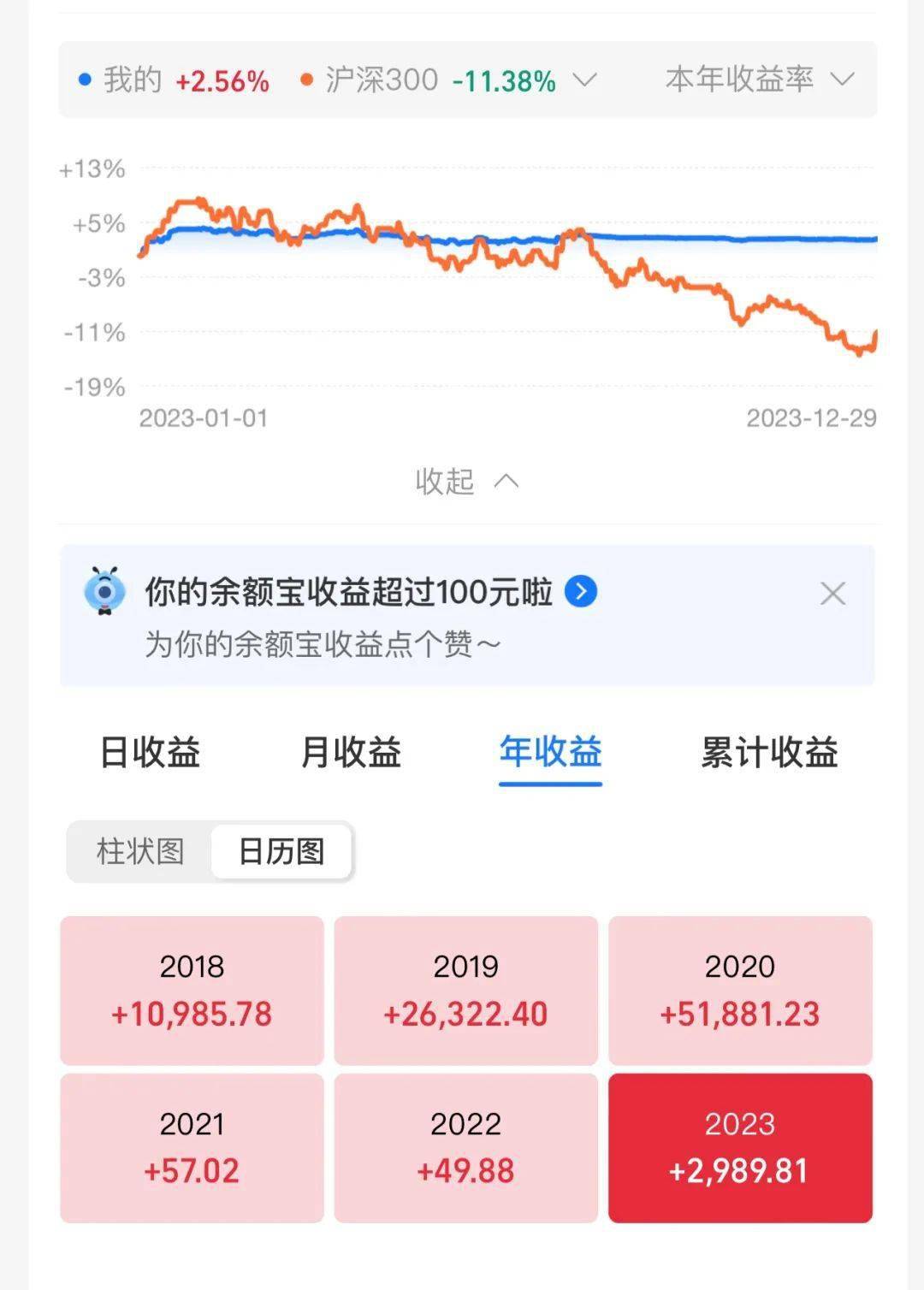Select the 日历图 view option
924x1290 pixels.
click(281, 851)
